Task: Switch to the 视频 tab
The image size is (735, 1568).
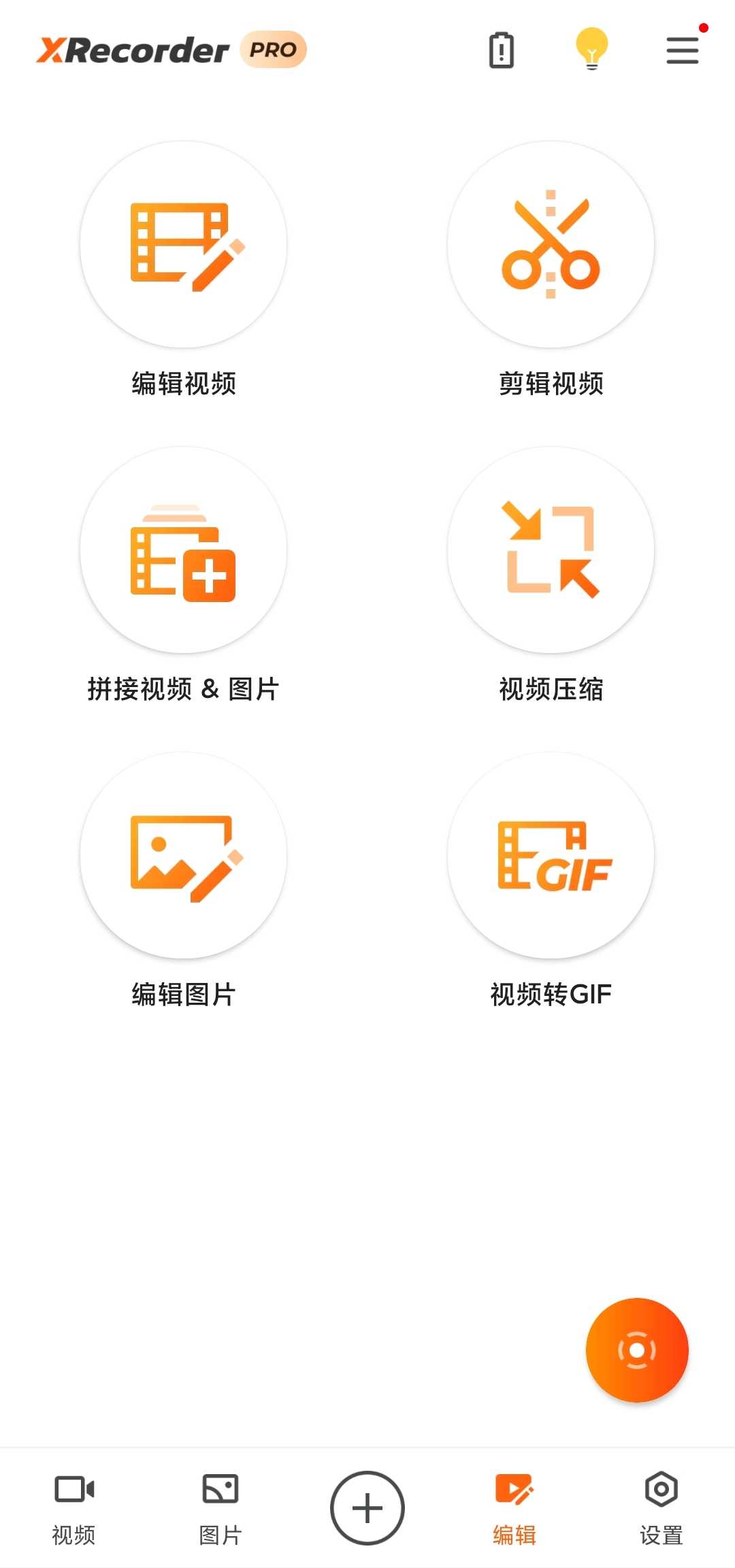Action: pos(73,1507)
